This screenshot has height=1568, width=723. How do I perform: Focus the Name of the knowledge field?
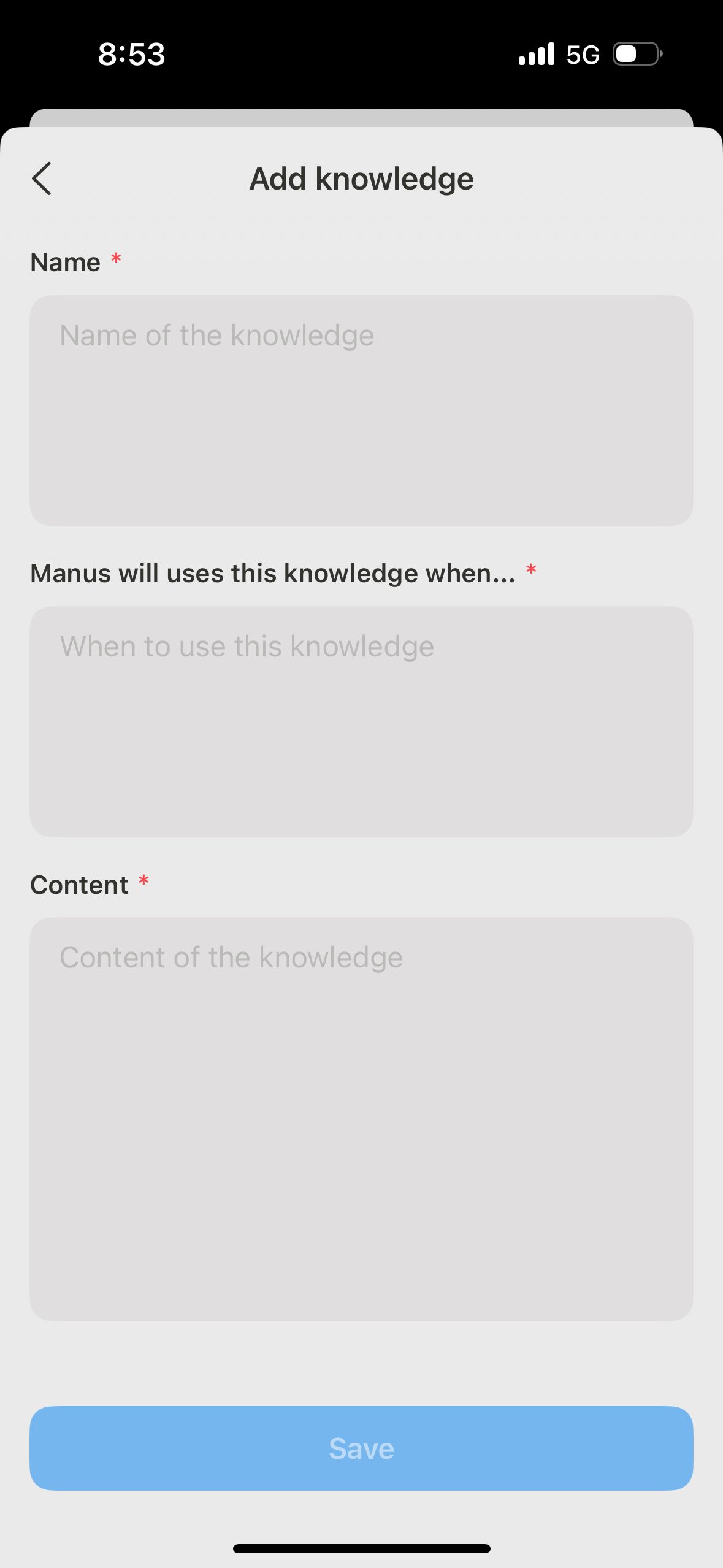tap(361, 410)
